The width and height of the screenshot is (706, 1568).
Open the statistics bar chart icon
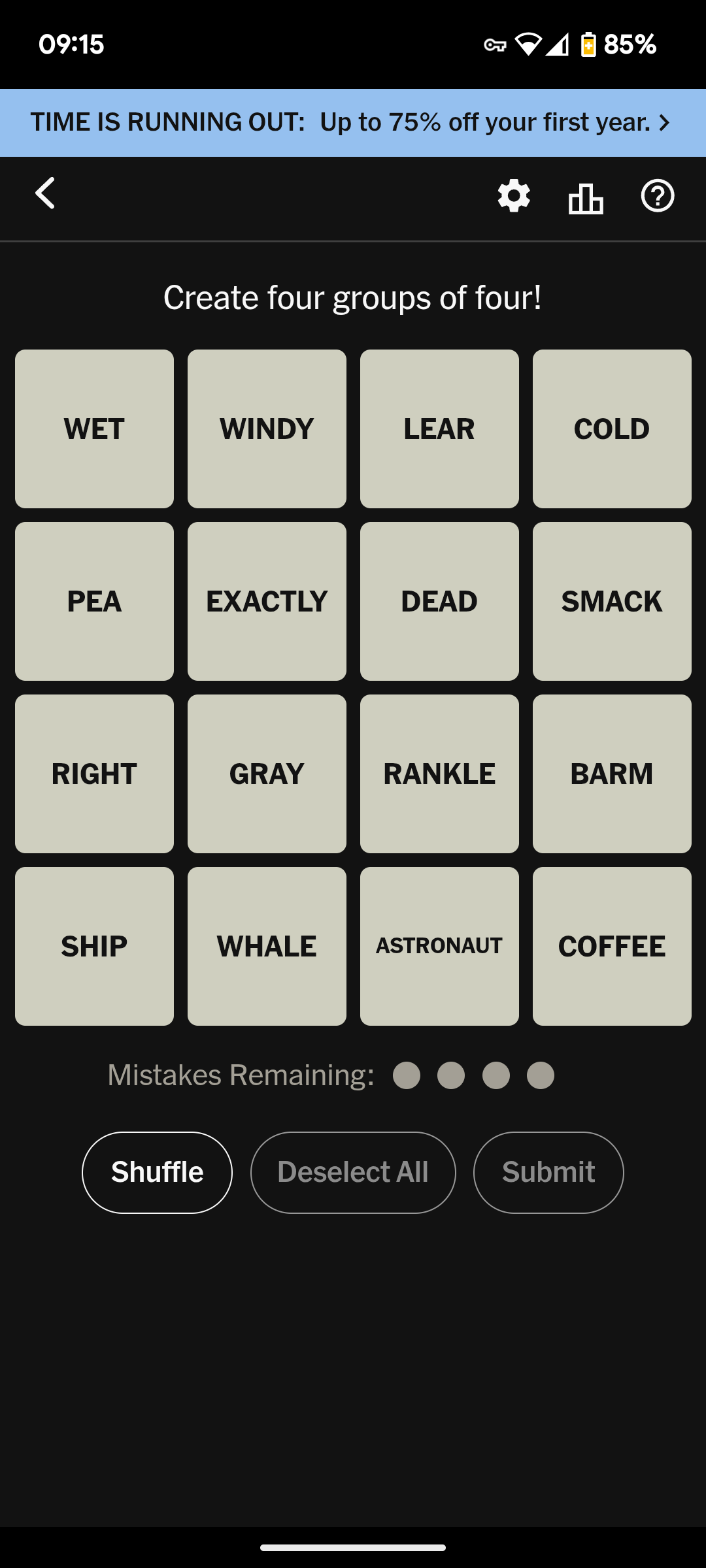click(x=586, y=198)
